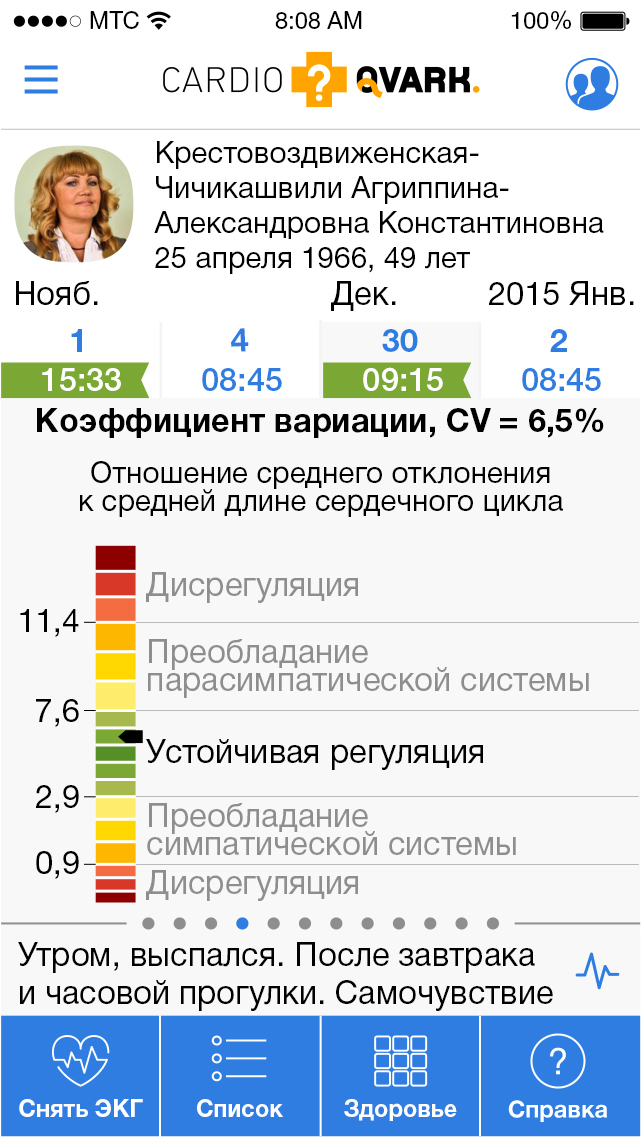Switch to the Список tab

240,1076
